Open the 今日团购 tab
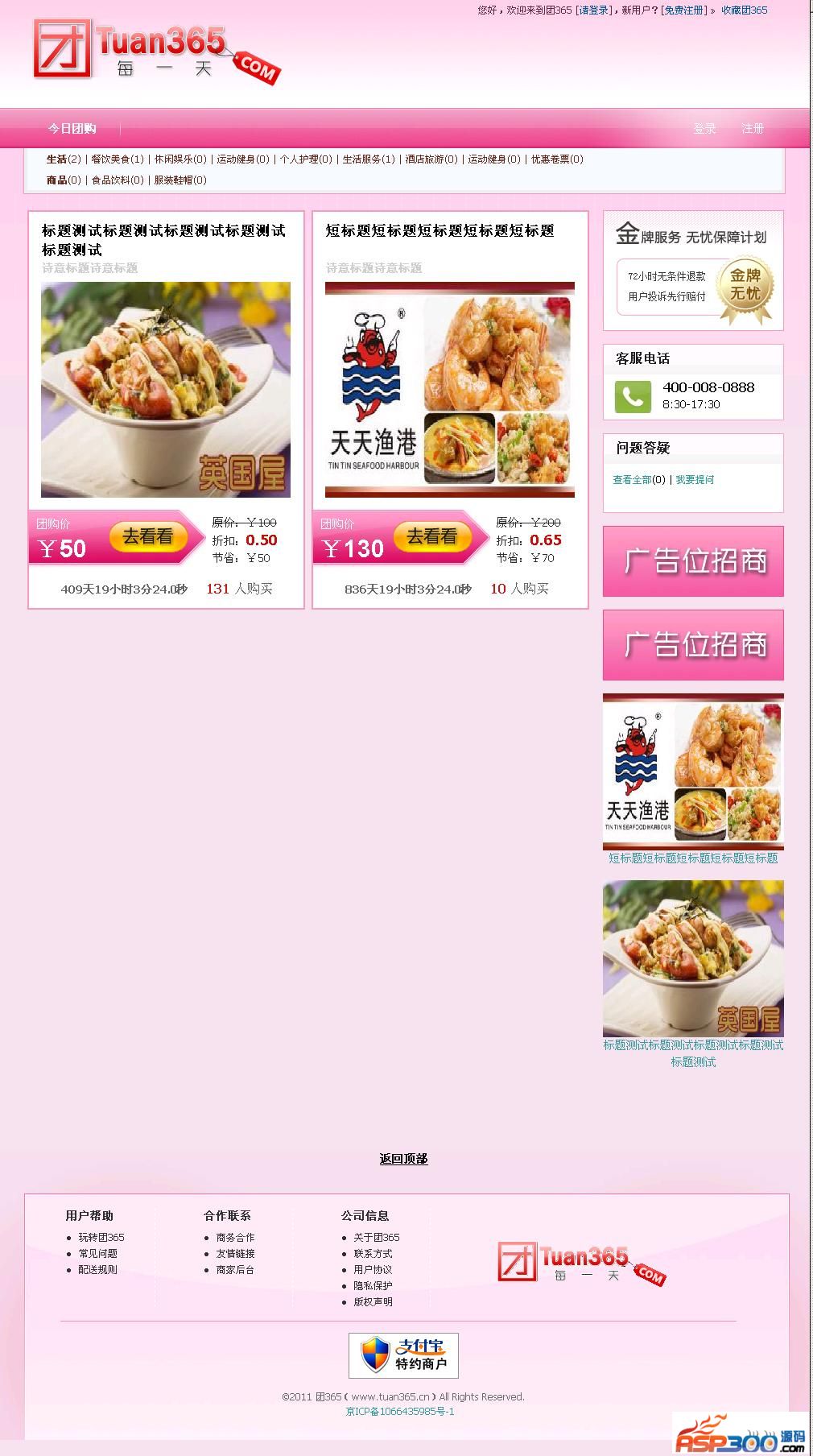 72,129
